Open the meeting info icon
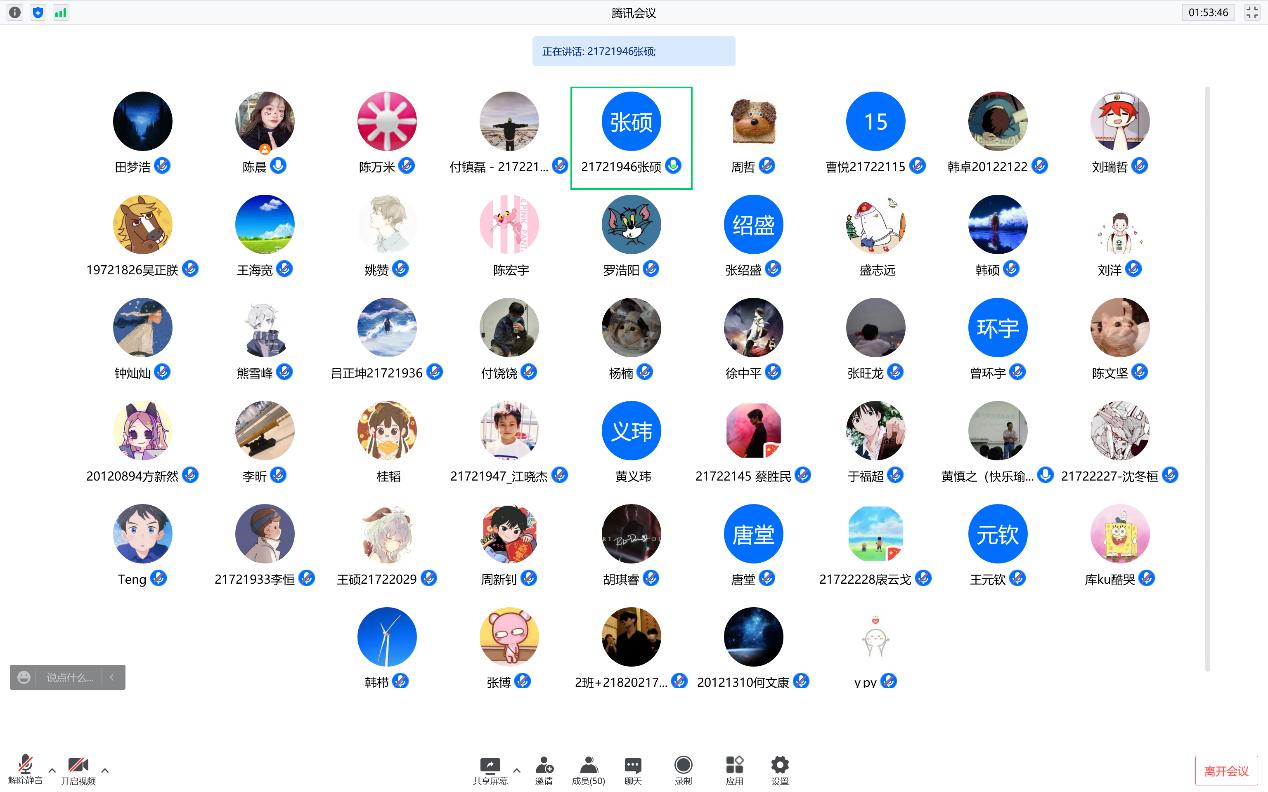 (x=15, y=12)
